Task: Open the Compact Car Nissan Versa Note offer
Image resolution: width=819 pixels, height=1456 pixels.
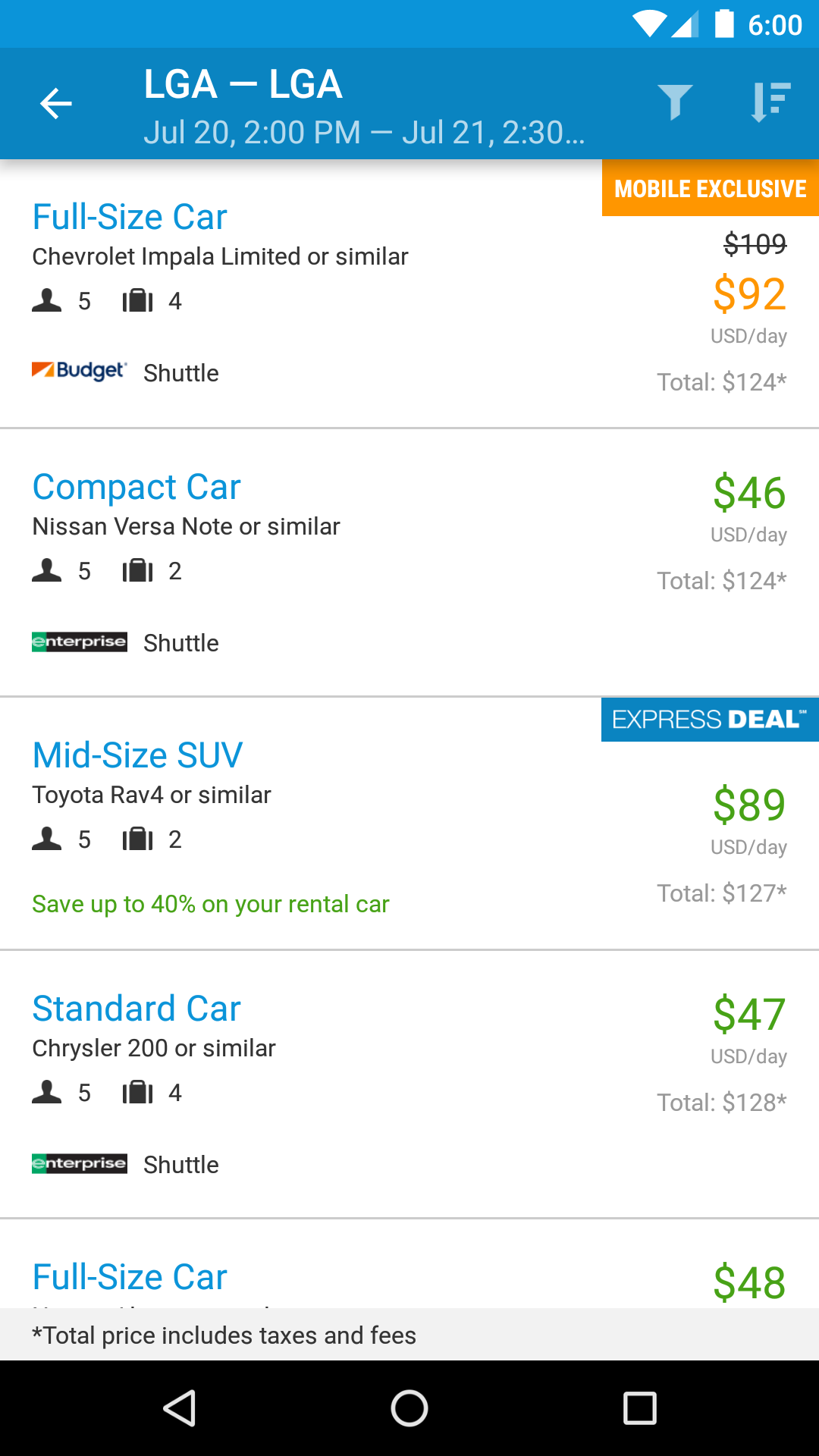Action: tap(409, 563)
